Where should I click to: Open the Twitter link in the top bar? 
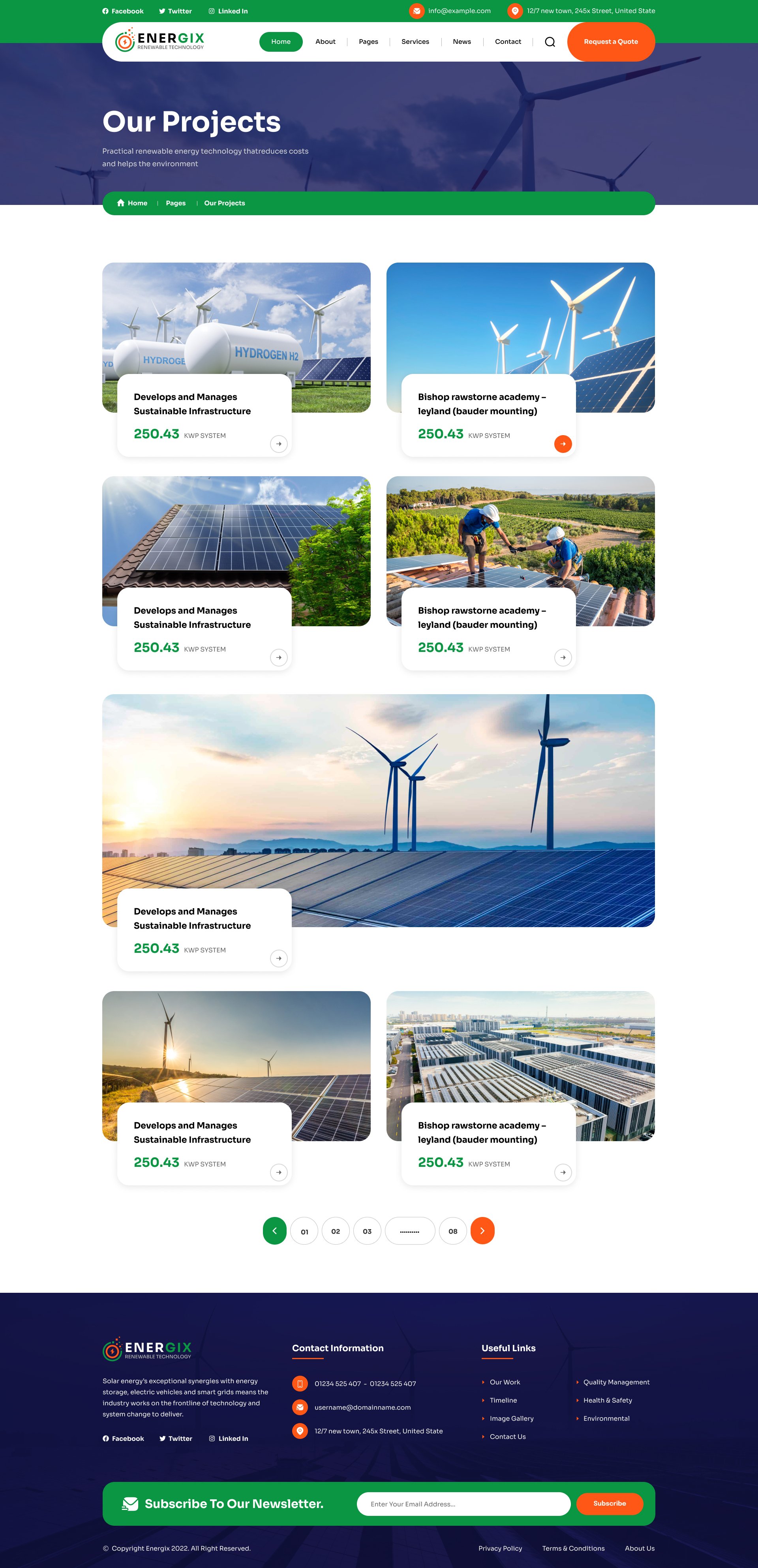[x=175, y=11]
